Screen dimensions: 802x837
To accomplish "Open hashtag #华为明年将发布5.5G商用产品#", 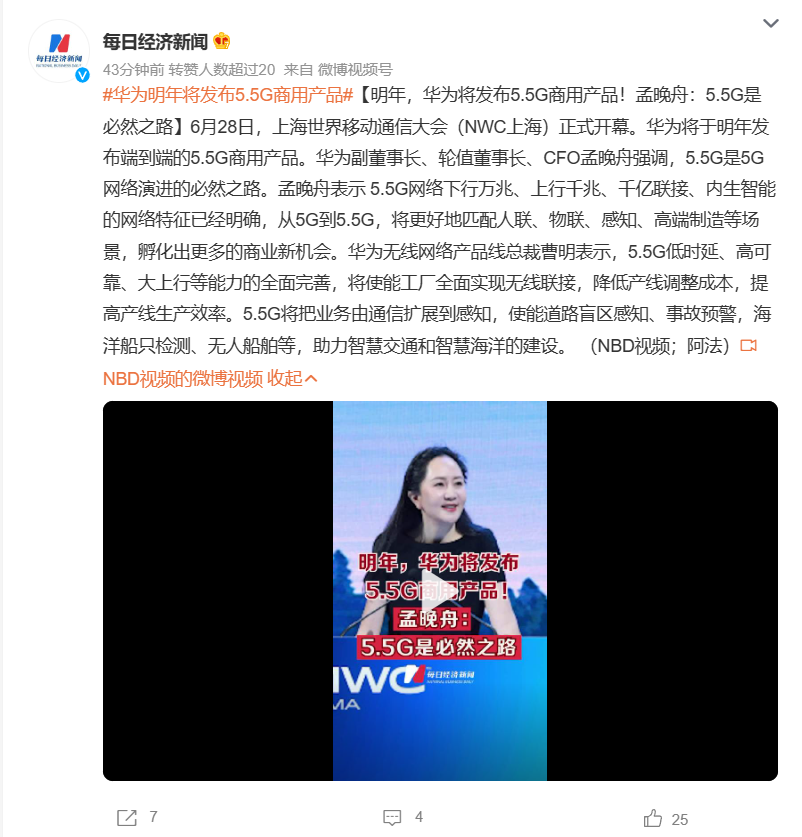I will click(x=229, y=95).
